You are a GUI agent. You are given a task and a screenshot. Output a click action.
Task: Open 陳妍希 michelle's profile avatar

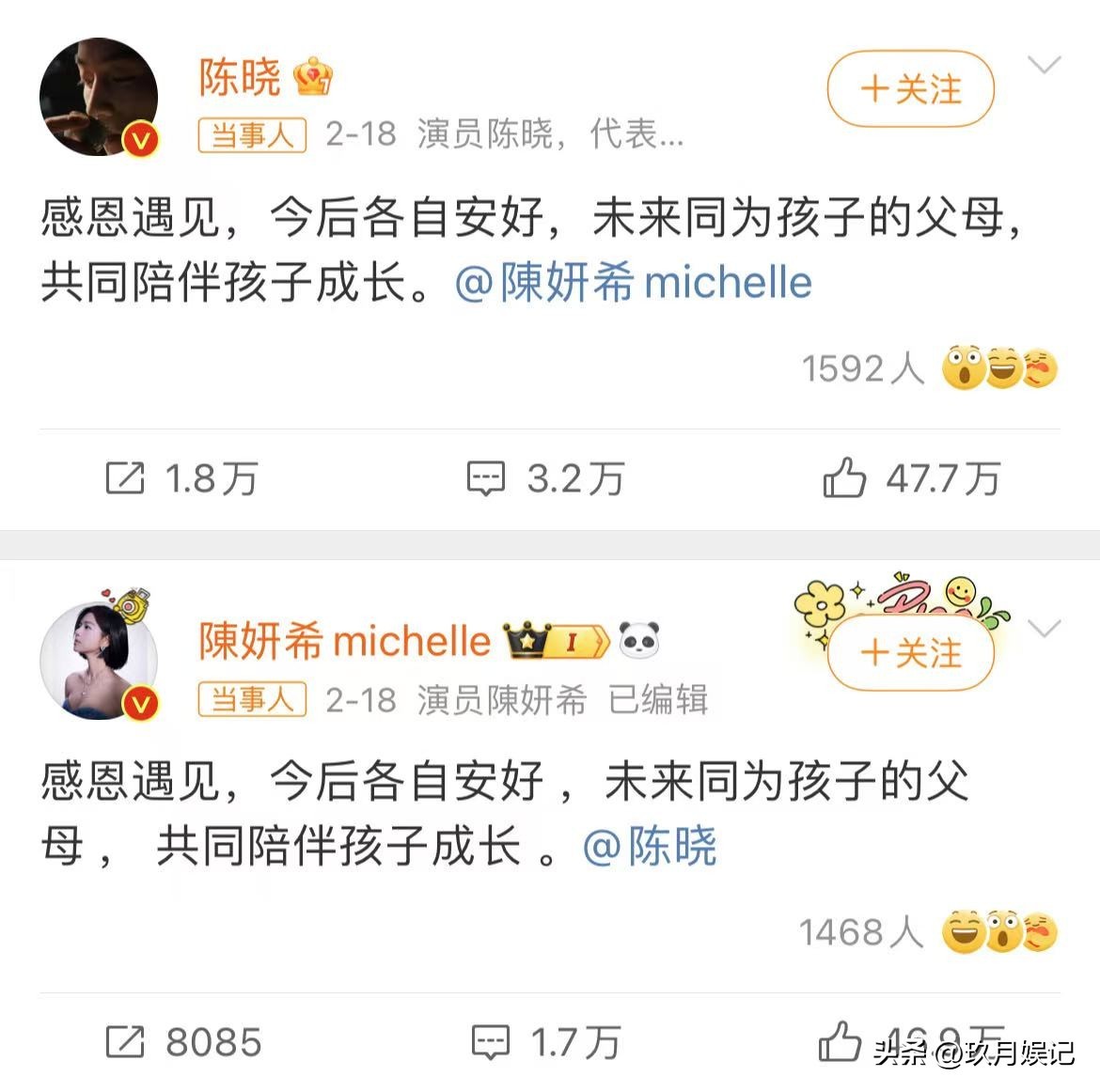(99, 661)
